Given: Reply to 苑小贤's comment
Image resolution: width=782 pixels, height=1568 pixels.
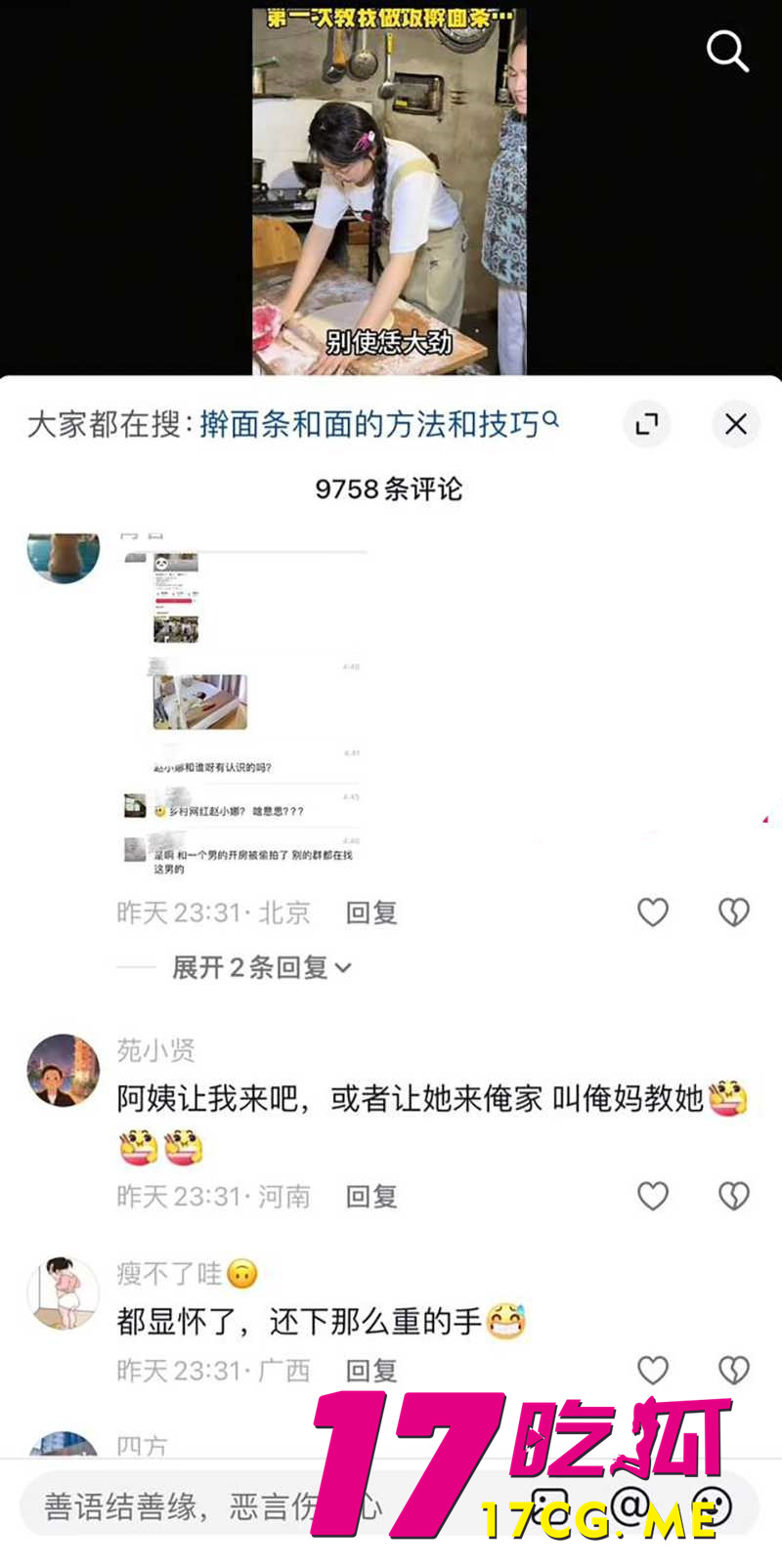Looking at the screenshot, I should pos(371,1196).
